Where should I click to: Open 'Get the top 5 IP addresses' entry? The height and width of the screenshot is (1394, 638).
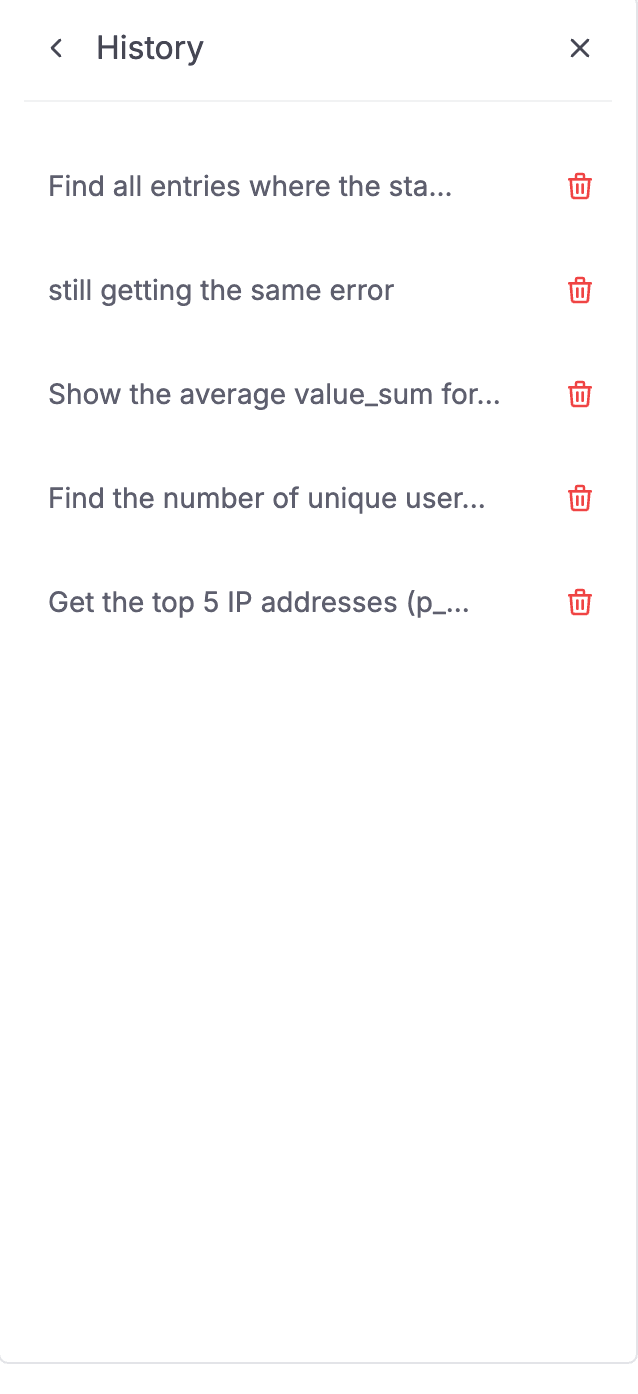pyautogui.click(x=259, y=603)
